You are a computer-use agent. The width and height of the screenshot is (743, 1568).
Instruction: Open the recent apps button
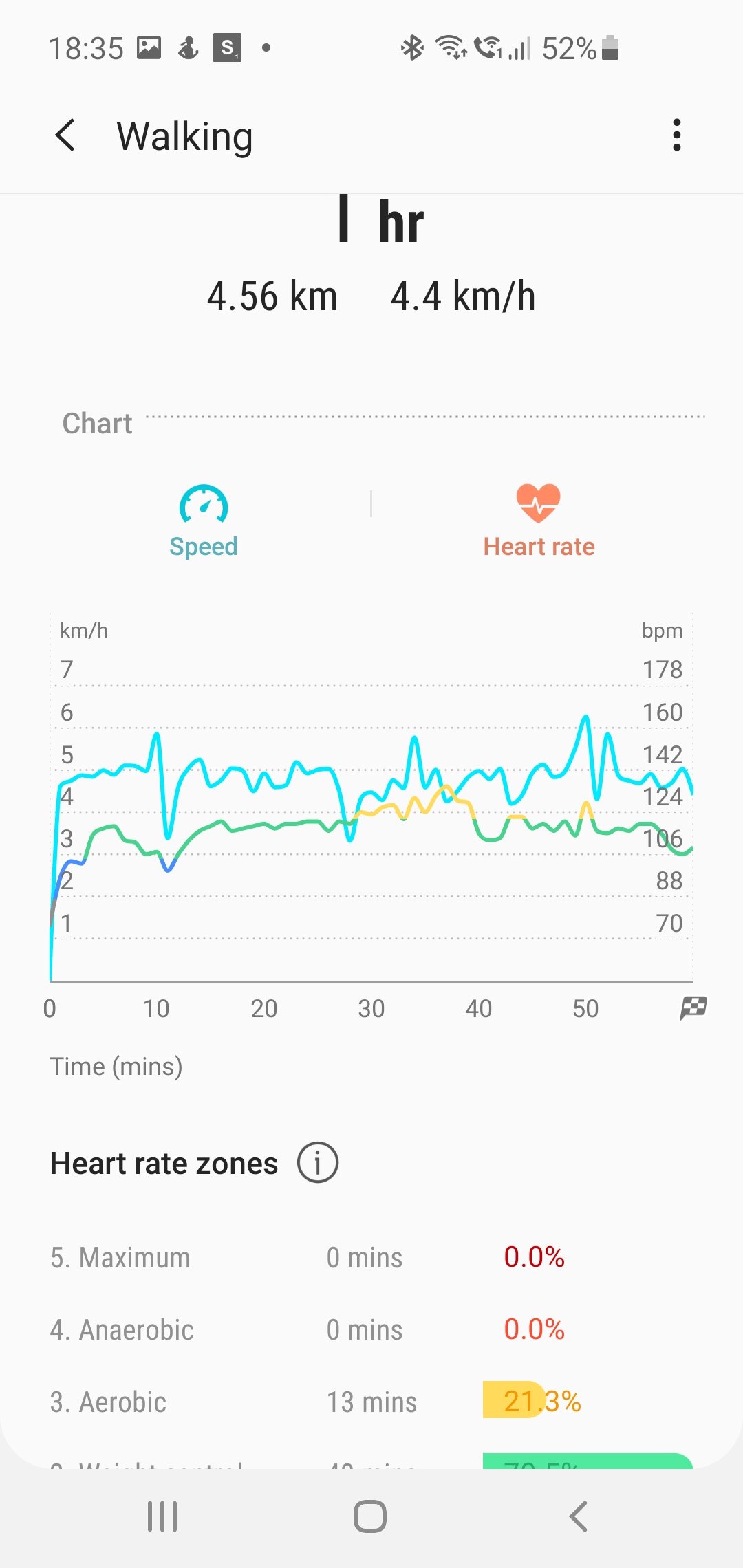click(162, 1516)
